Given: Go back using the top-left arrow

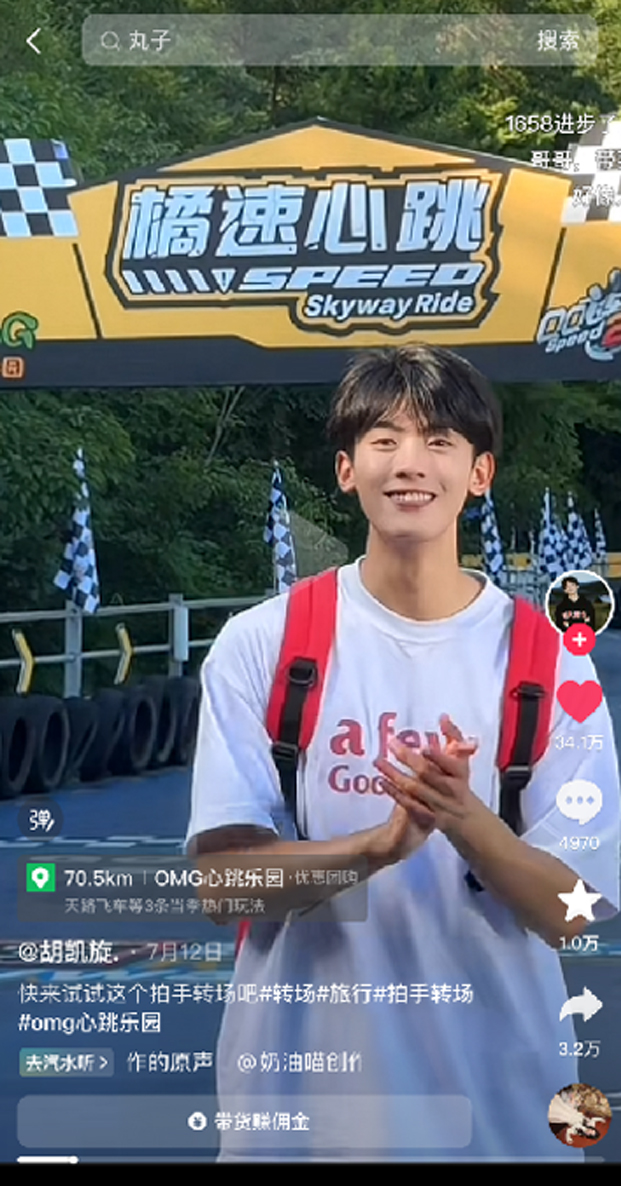Looking at the screenshot, I should coord(34,41).
